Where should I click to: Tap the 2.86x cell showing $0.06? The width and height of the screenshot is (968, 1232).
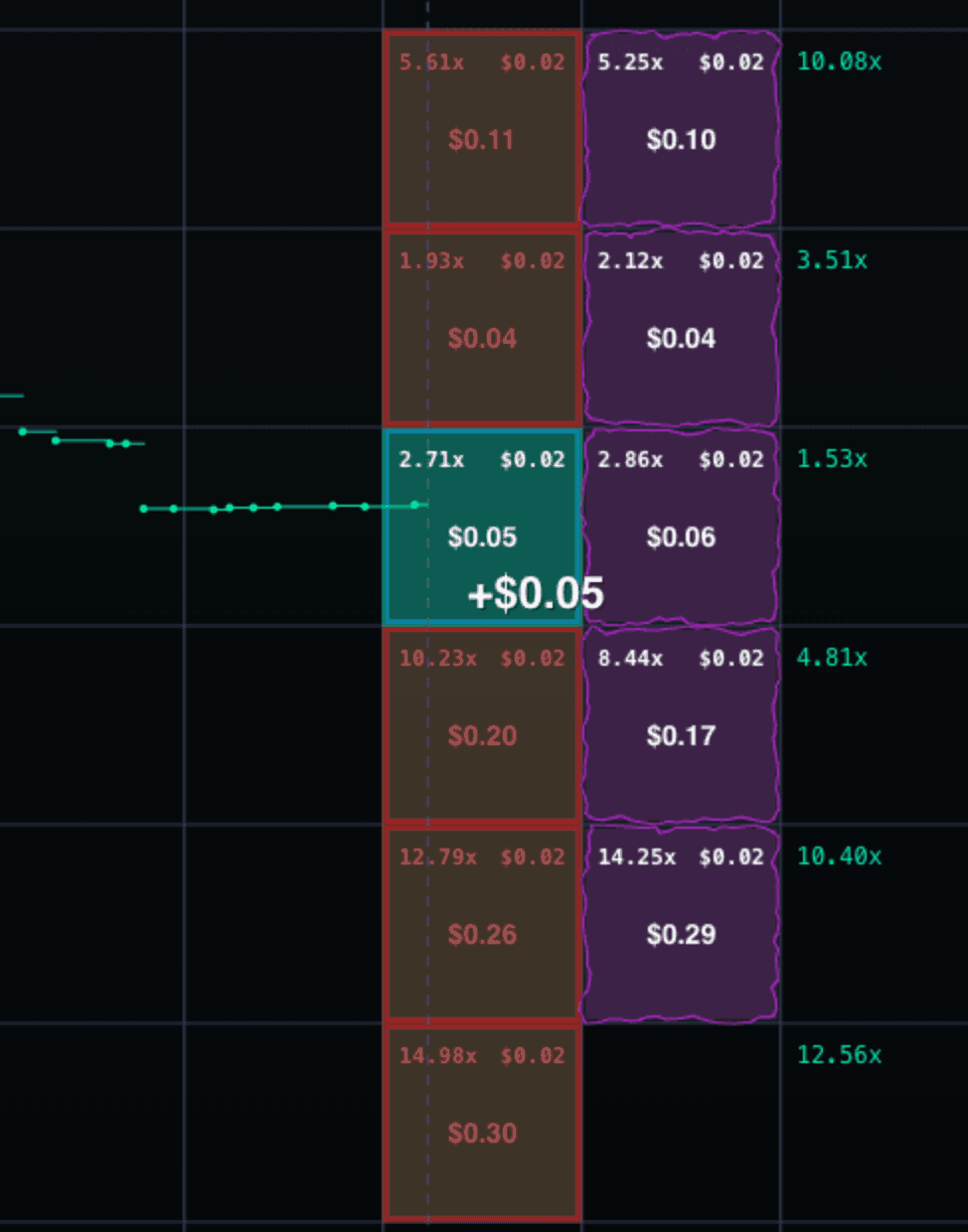click(681, 527)
